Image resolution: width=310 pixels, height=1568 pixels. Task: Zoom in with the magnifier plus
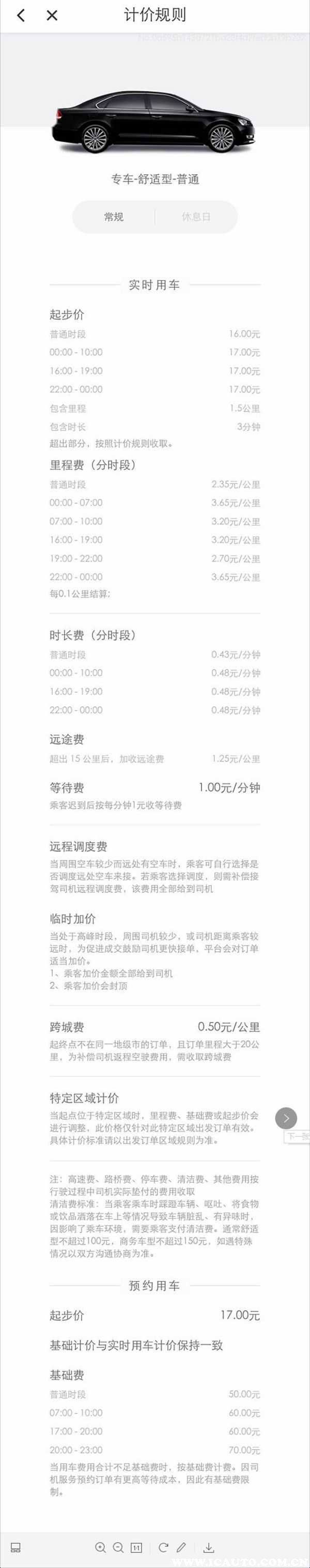pyautogui.click(x=100, y=1547)
